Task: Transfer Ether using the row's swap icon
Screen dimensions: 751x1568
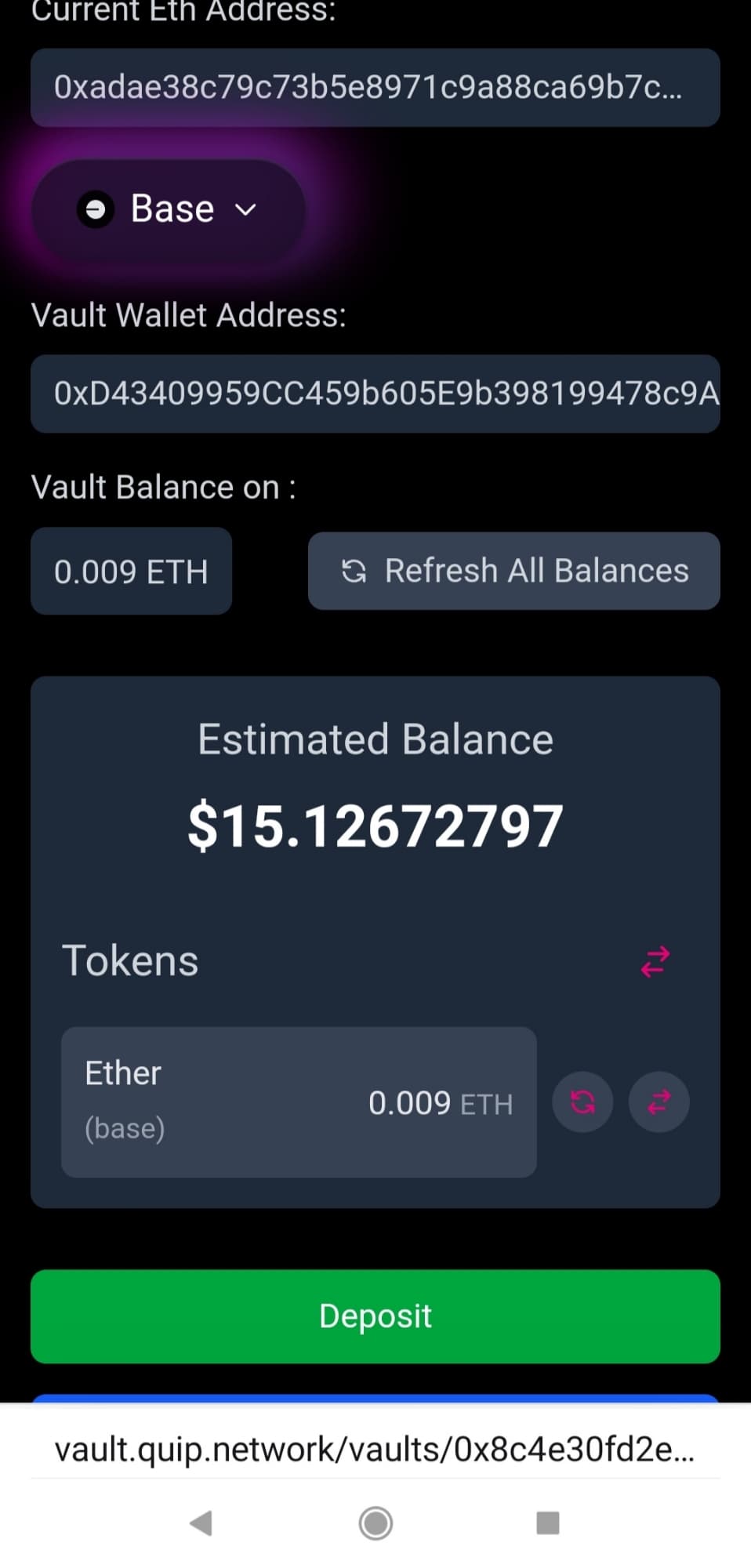Action: pos(659,1102)
